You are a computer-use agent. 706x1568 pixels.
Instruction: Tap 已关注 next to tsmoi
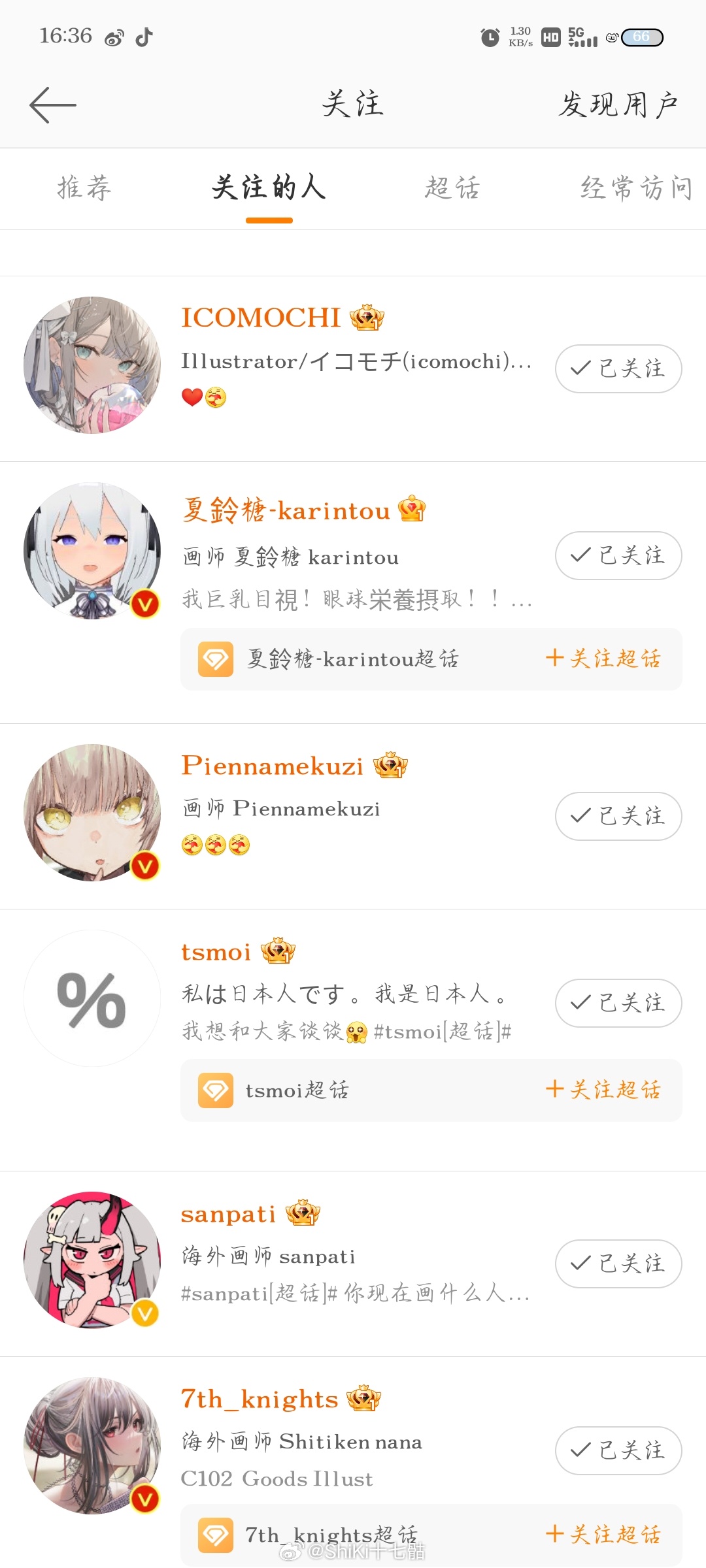pos(618,1003)
